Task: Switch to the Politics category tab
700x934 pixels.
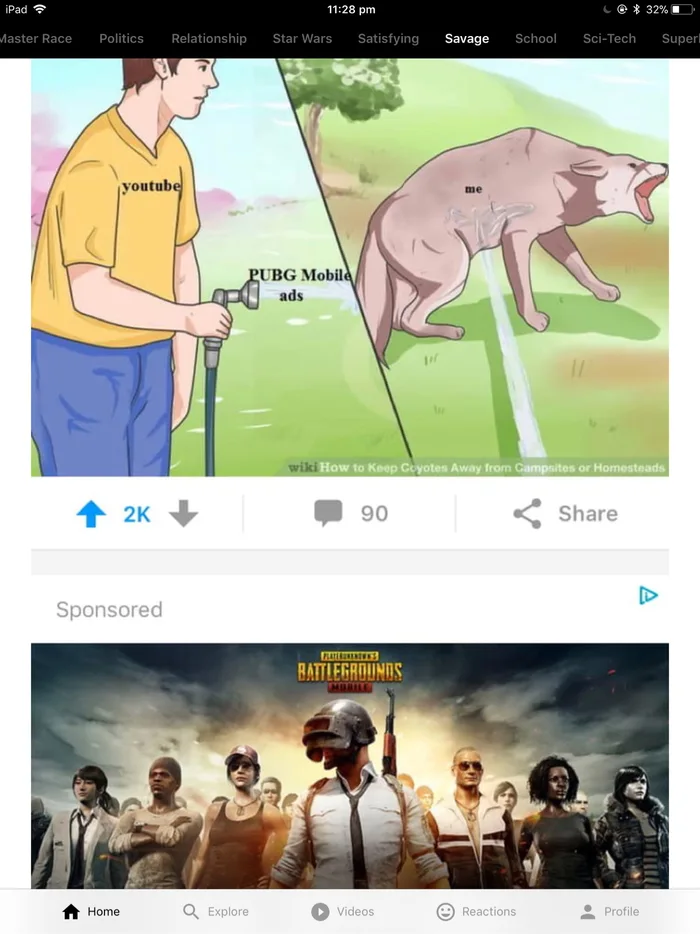Action: [x=121, y=38]
